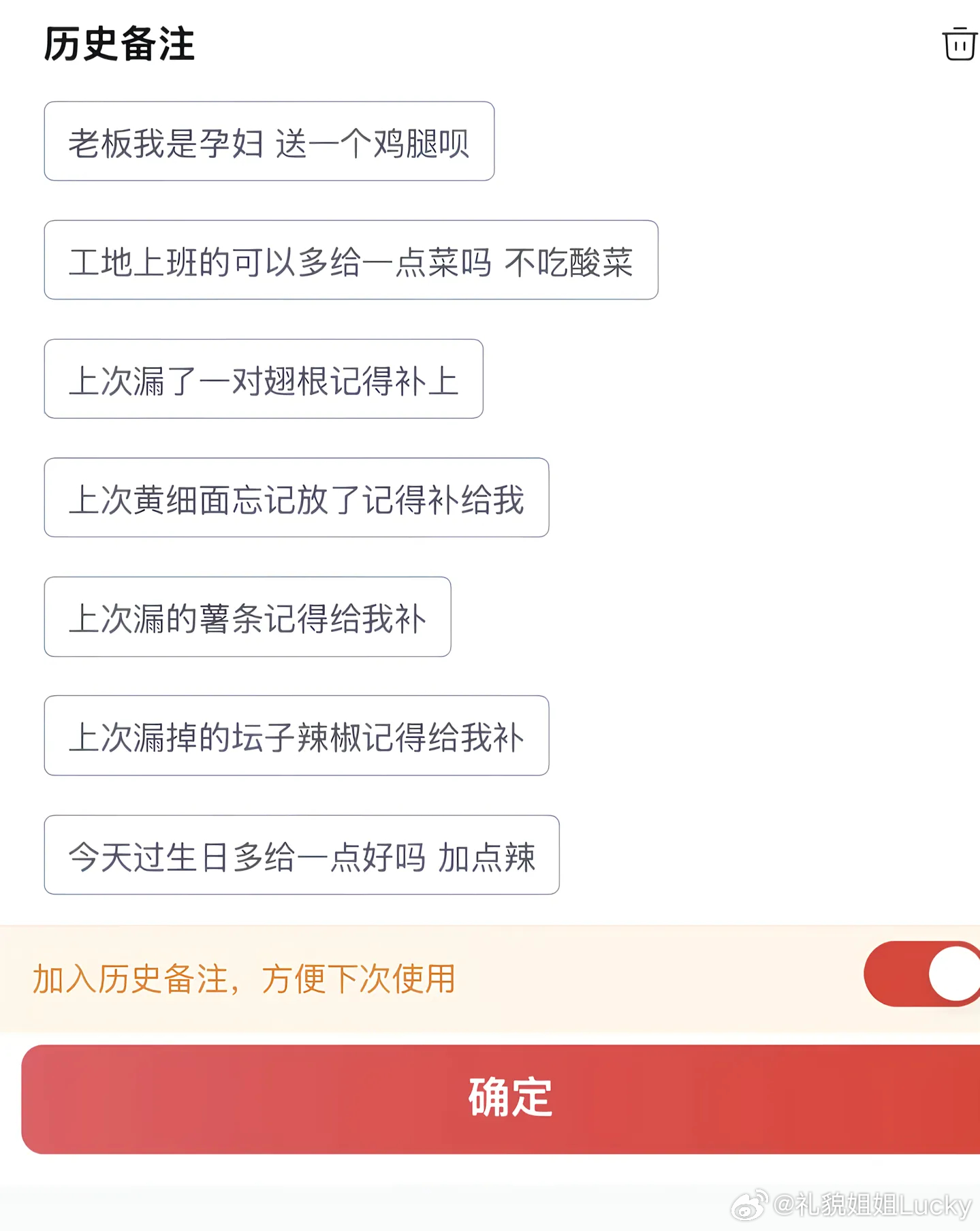Select the forgotten 黄细面 noodle remark
The image size is (980, 1231).
[x=296, y=499]
